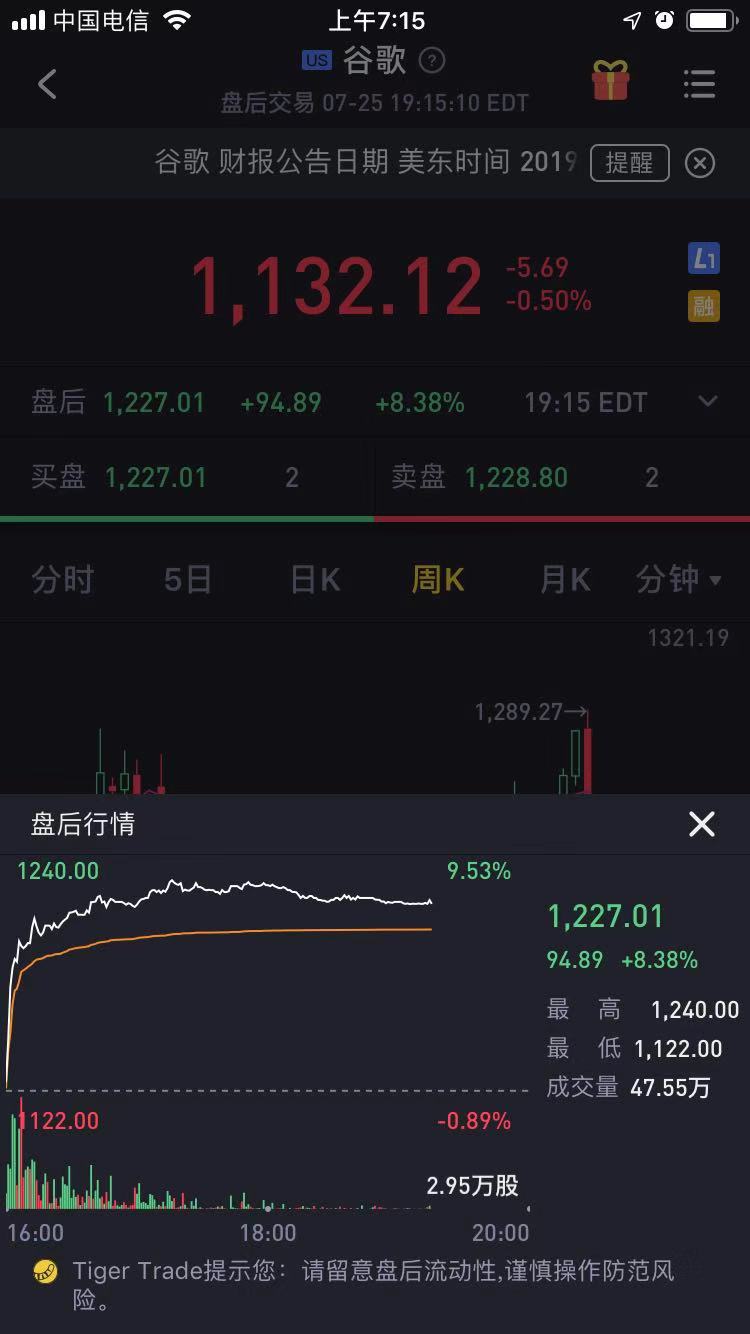Set an earnings reminder with 提醒
This screenshot has height=1334, width=750.
point(629,162)
